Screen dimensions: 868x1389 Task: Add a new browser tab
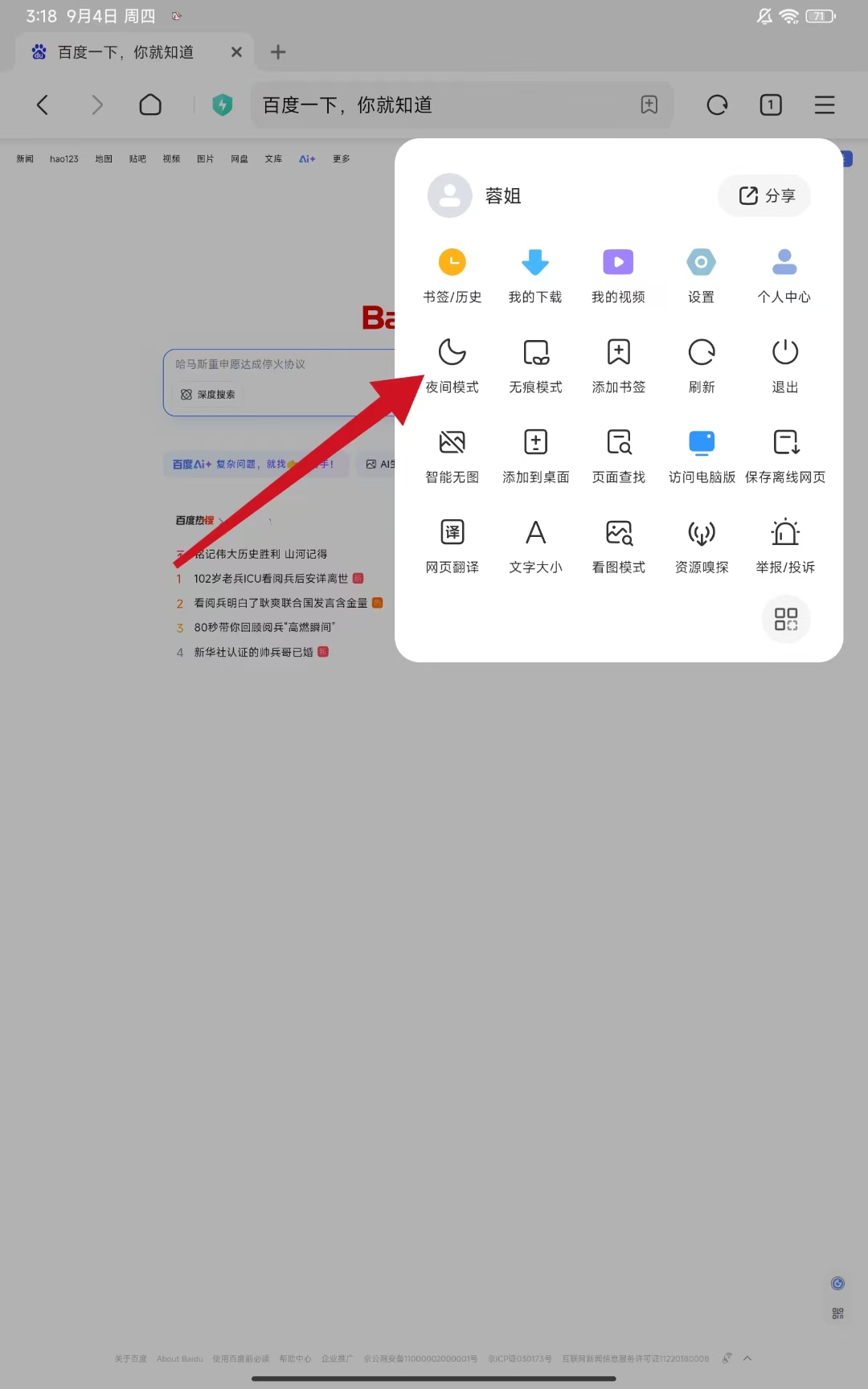[x=278, y=52]
